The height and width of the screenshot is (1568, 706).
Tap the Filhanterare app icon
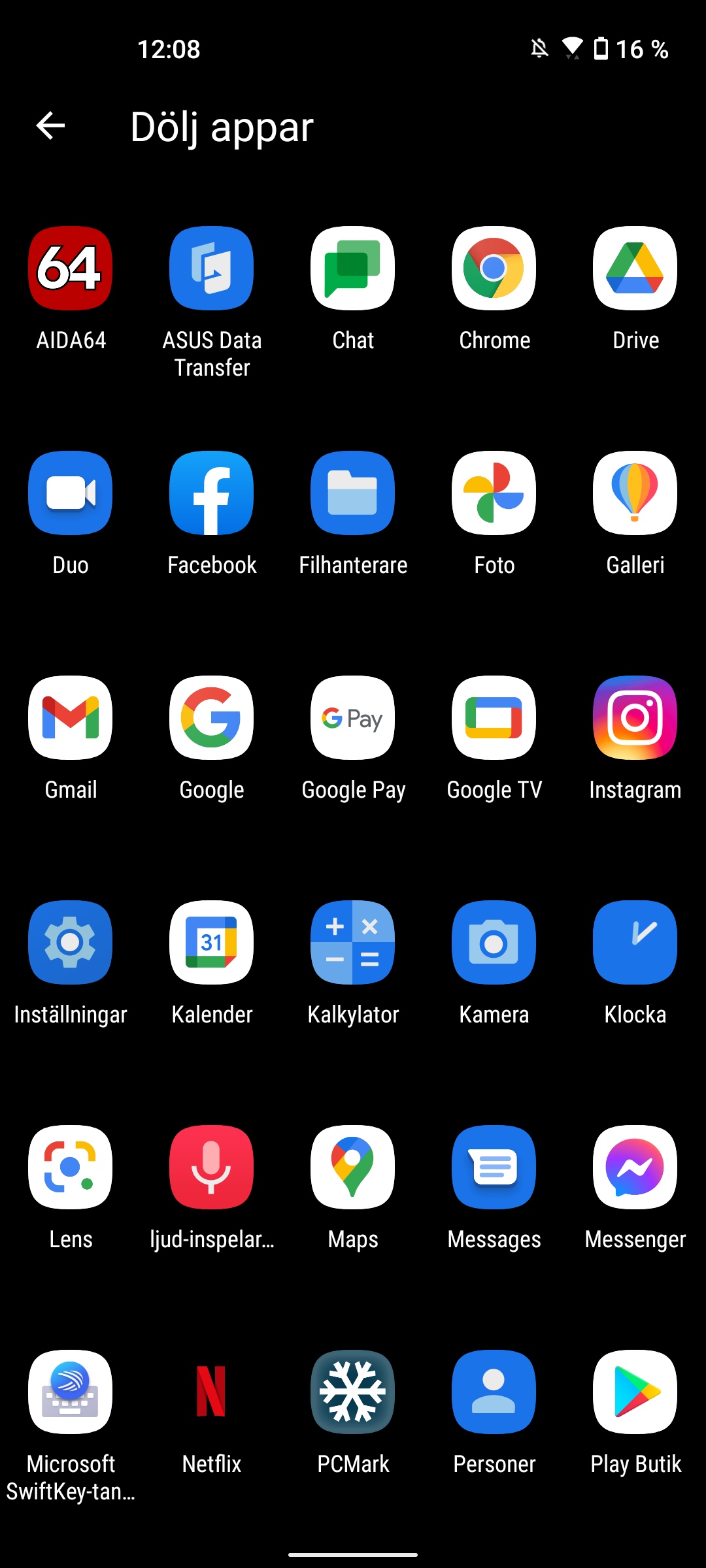pos(353,493)
